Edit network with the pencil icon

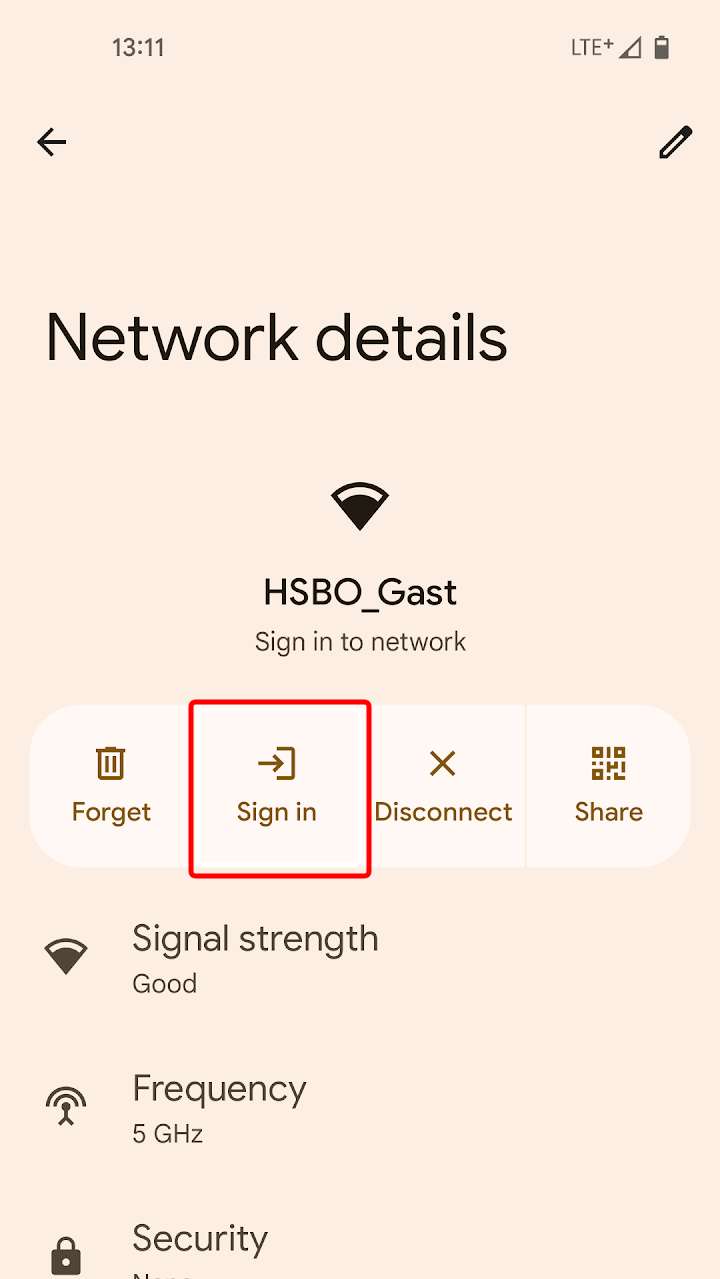(x=675, y=142)
